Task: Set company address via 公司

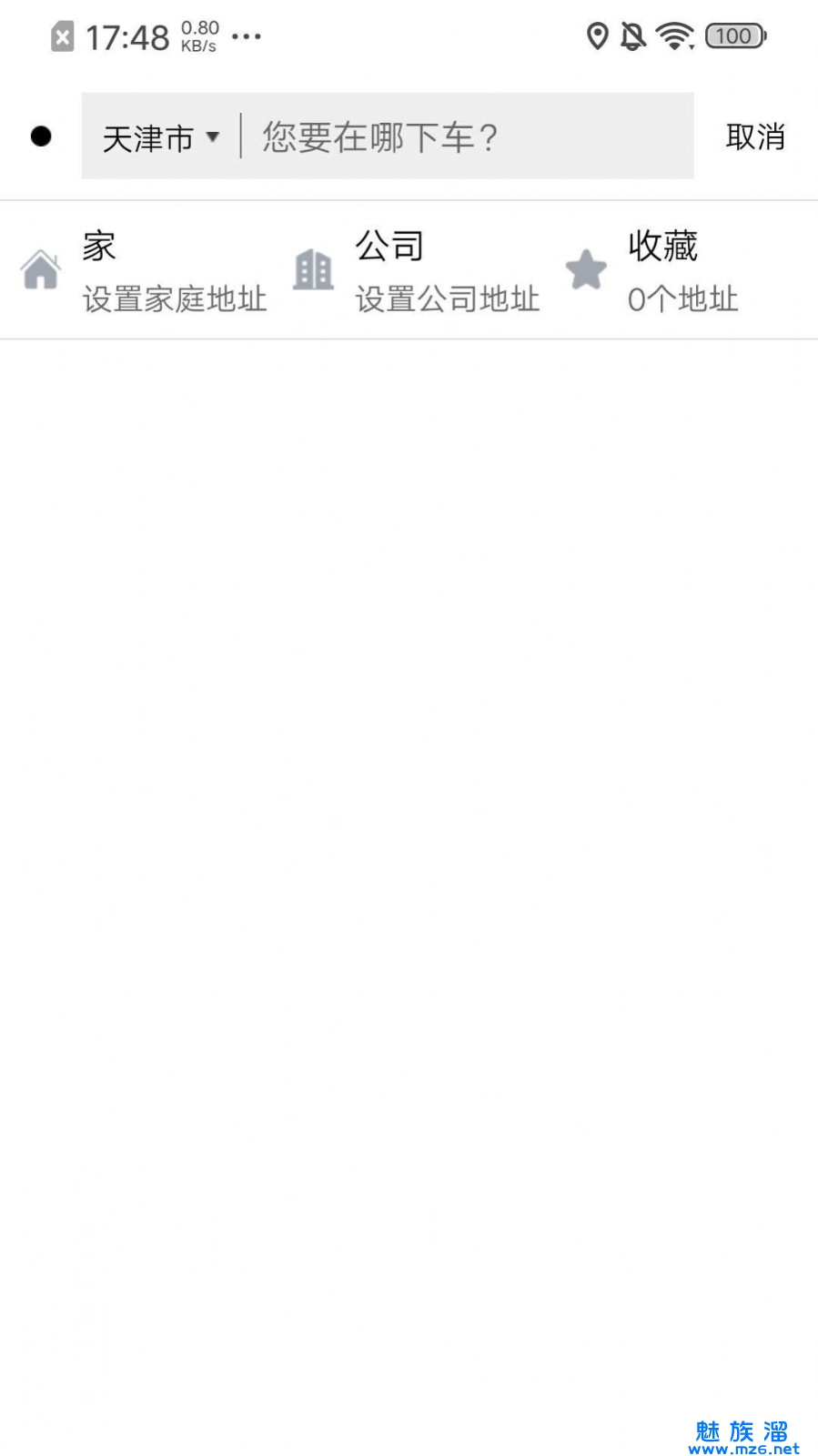Action: [x=417, y=271]
